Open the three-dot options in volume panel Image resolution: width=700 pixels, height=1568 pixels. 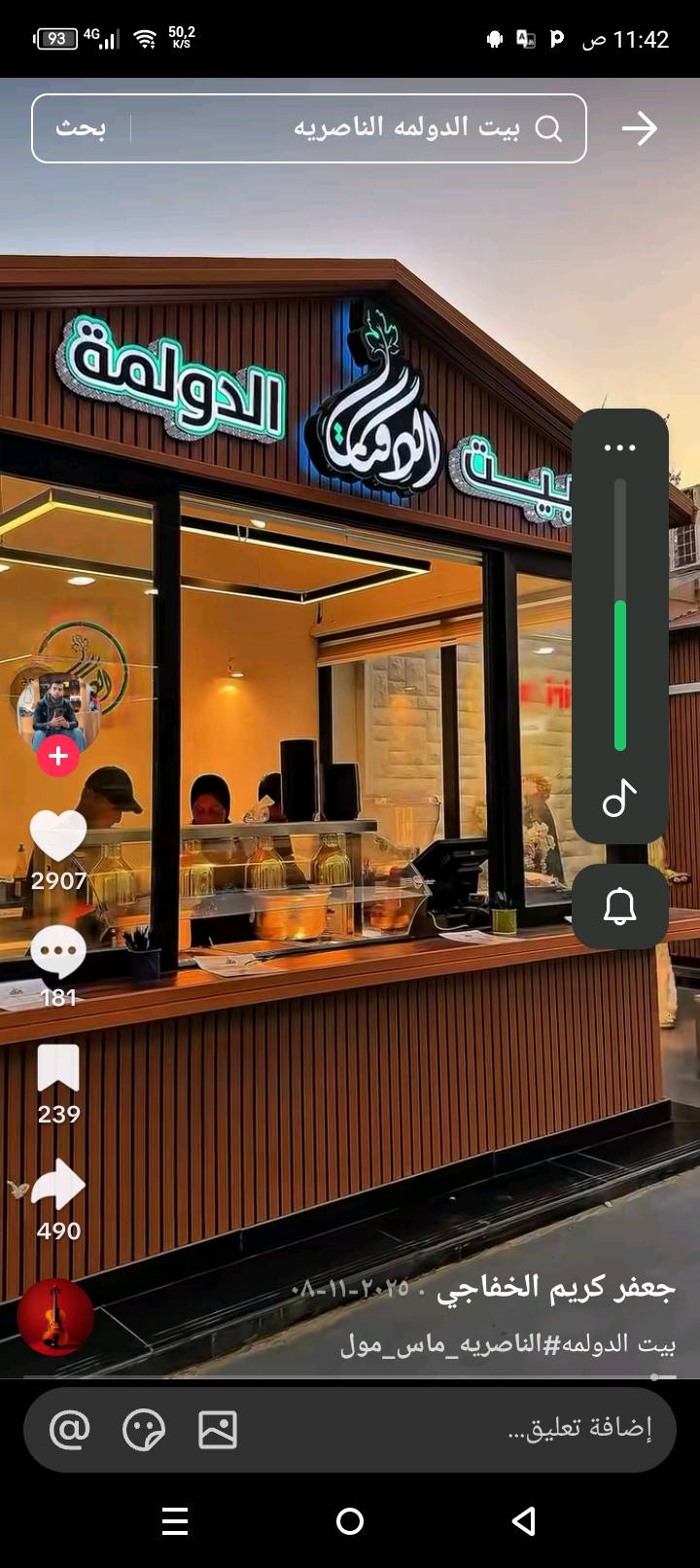(619, 447)
